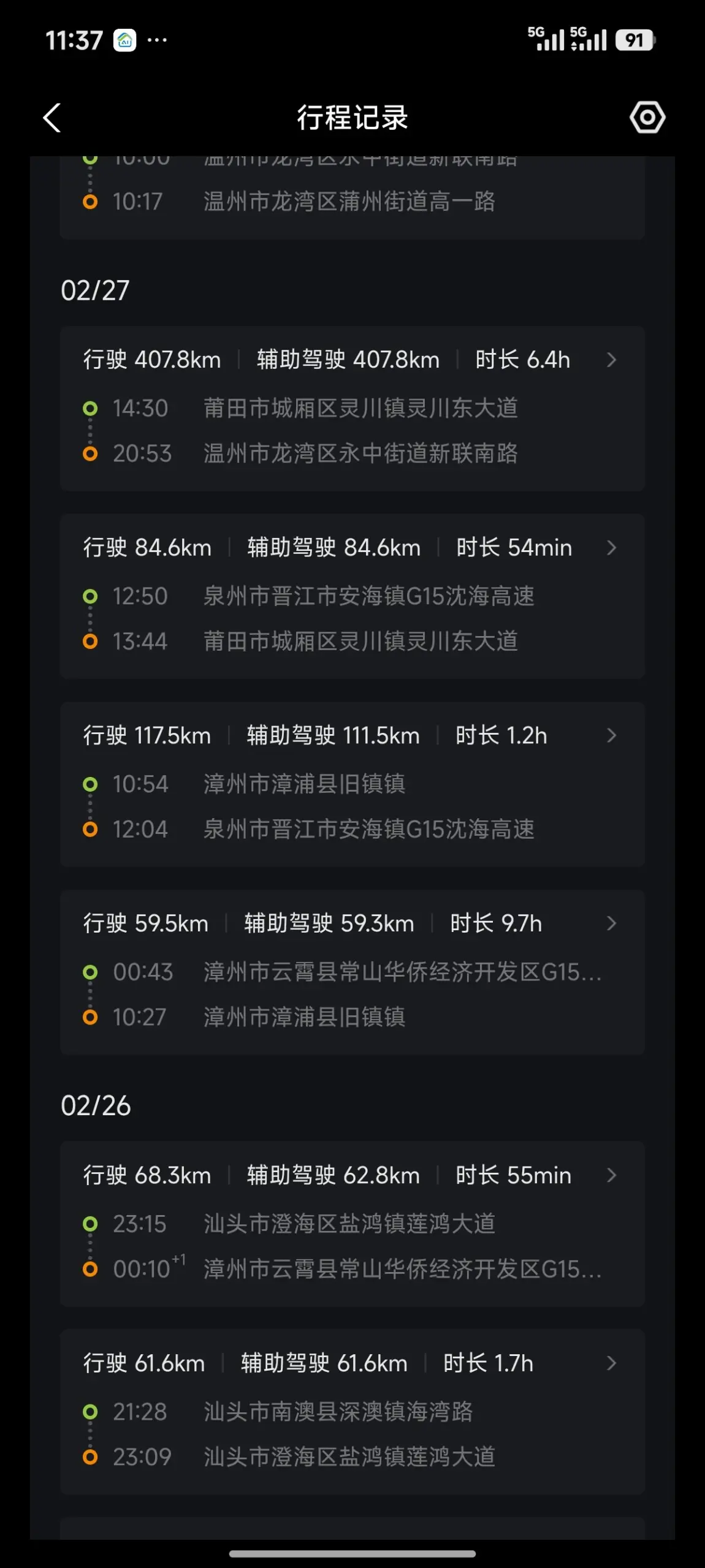Go back from 行程记录 page
The width and height of the screenshot is (705, 1568).
pos(53,117)
